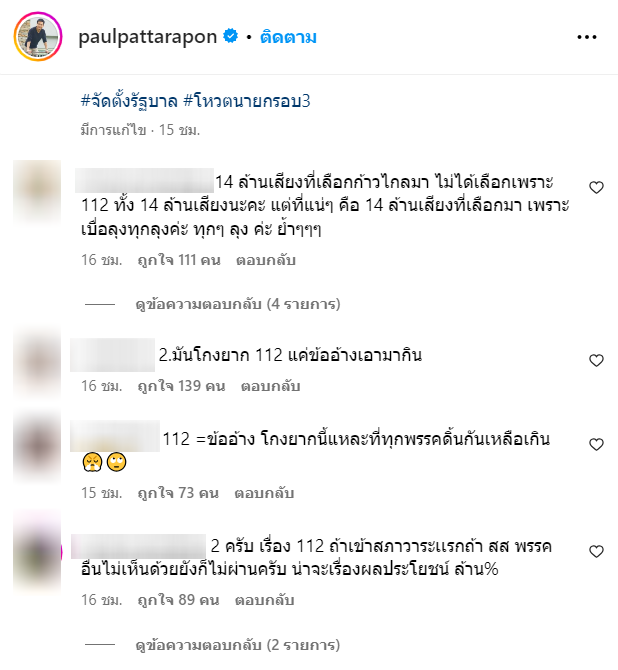Open the paulpattarapon username link

tap(147, 37)
